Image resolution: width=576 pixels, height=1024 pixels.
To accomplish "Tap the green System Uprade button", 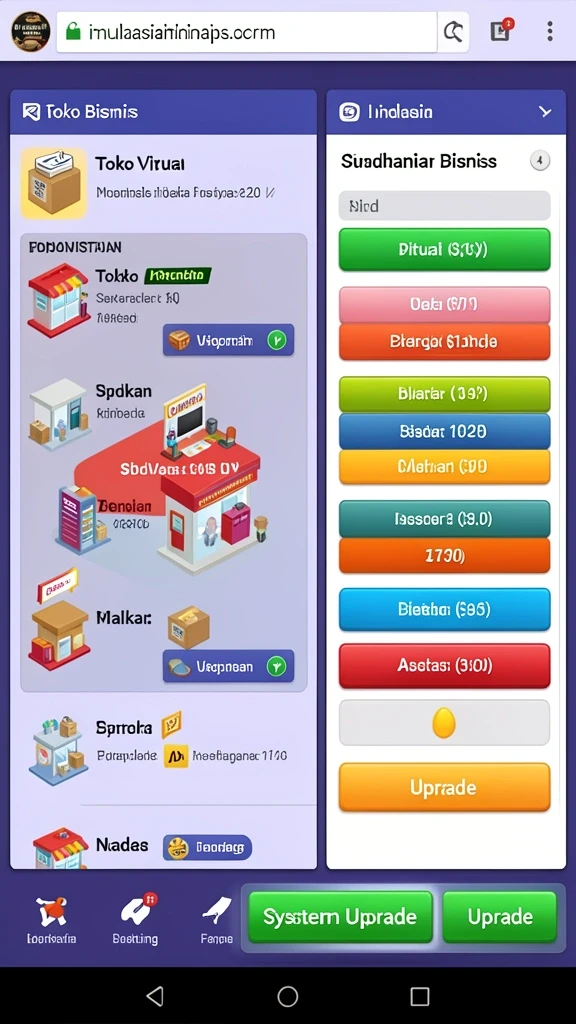I will tap(340, 916).
